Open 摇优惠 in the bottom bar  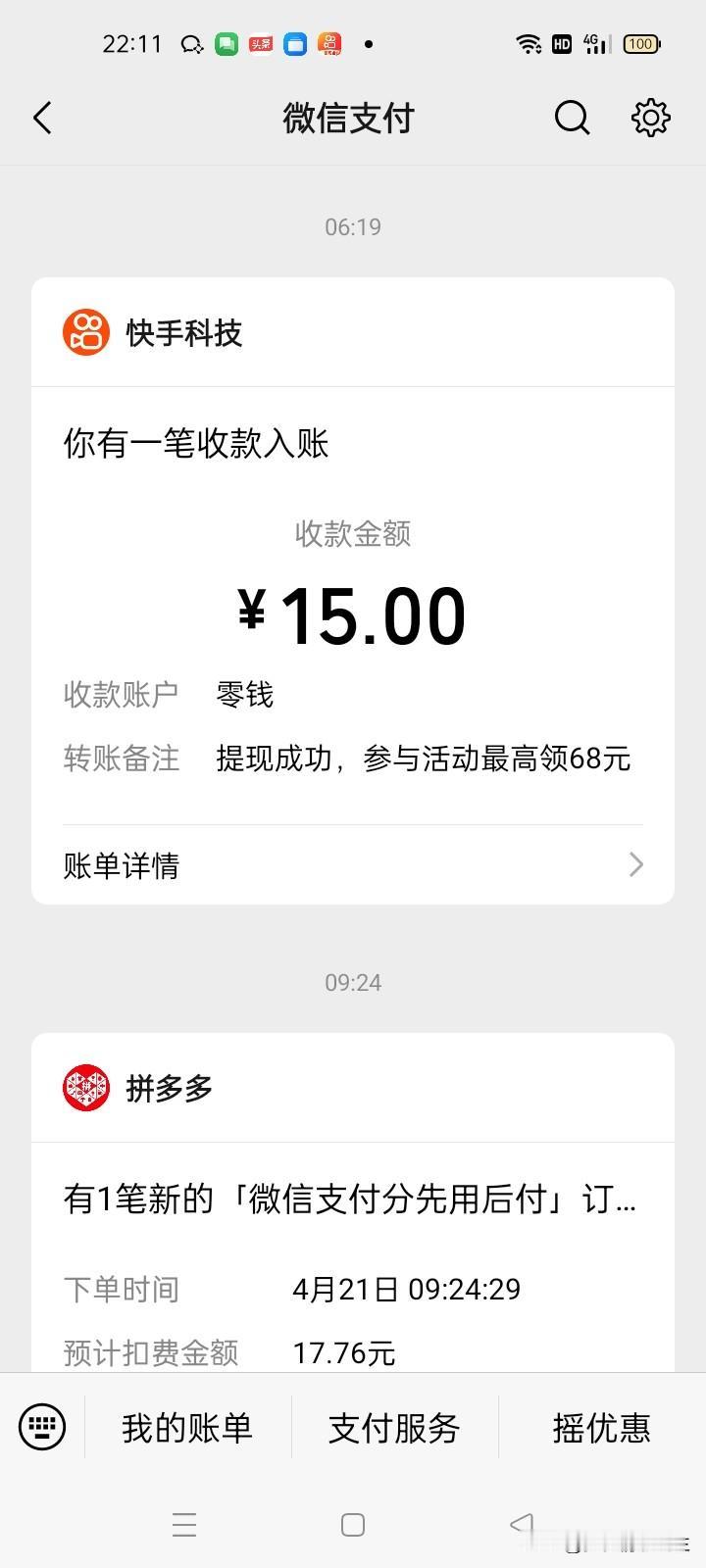click(x=601, y=1430)
